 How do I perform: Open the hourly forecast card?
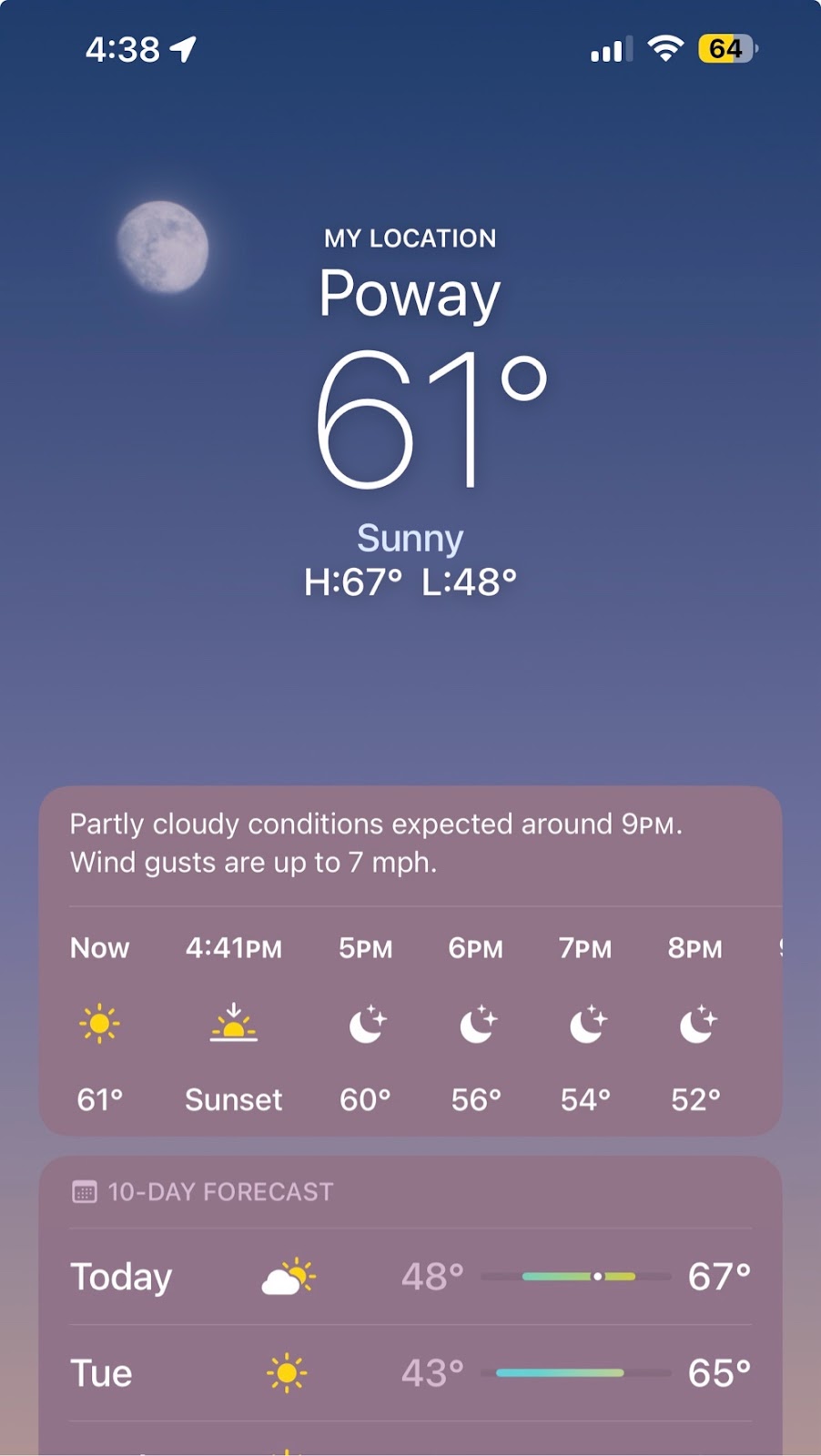(x=410, y=1023)
